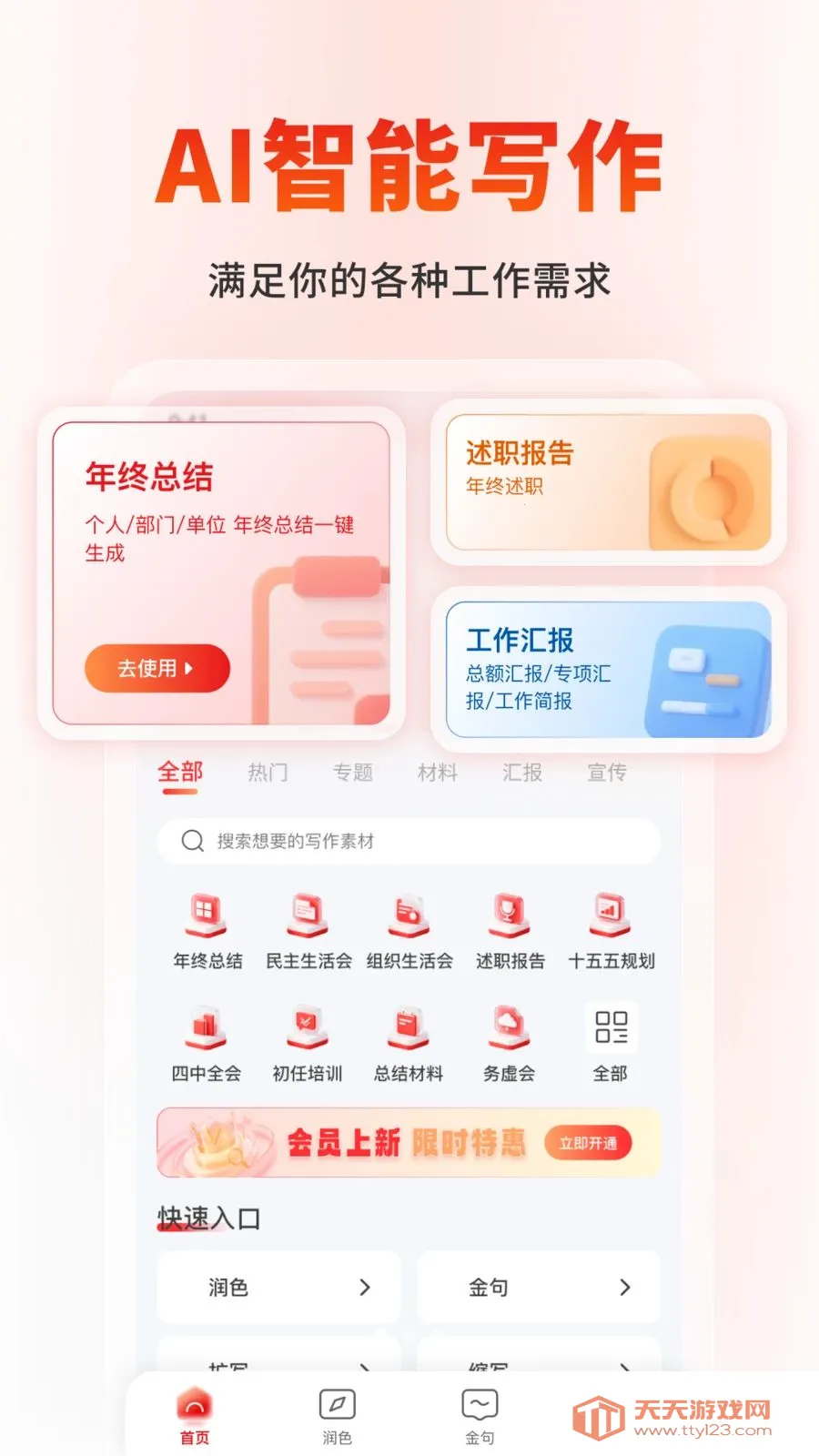
Task: Open the 润色 tab at the bottom
Action: tap(337, 1410)
